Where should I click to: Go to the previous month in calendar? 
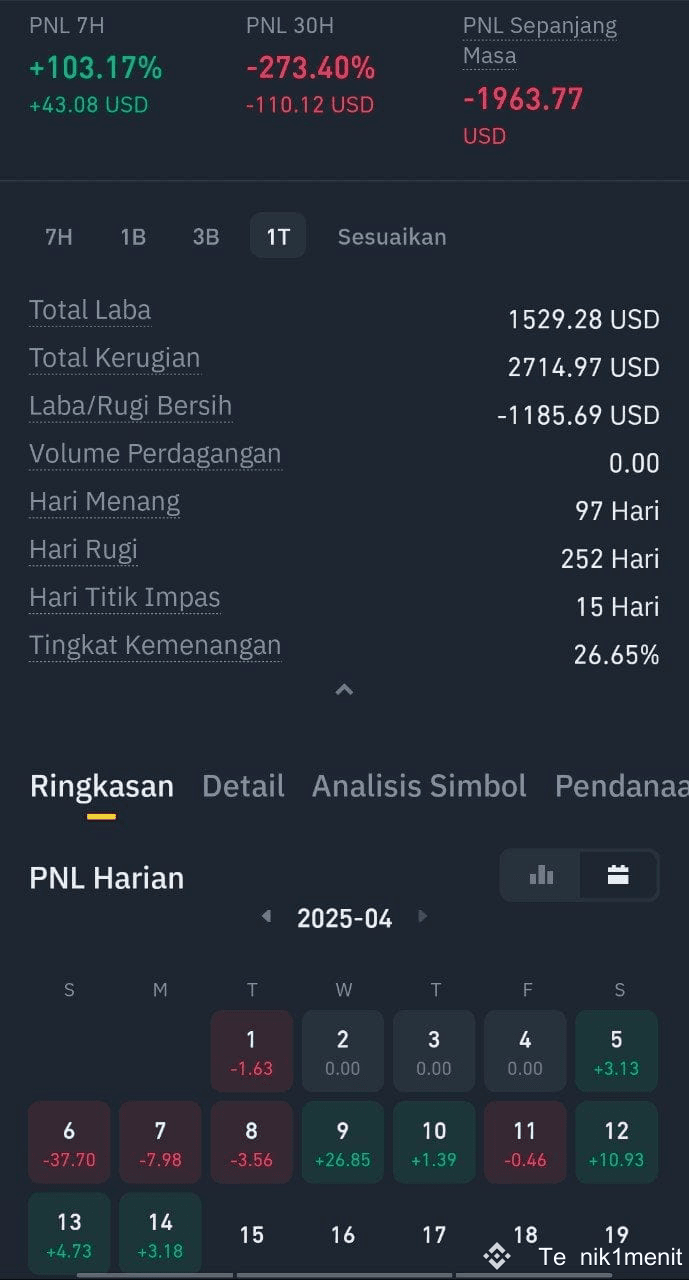point(266,916)
